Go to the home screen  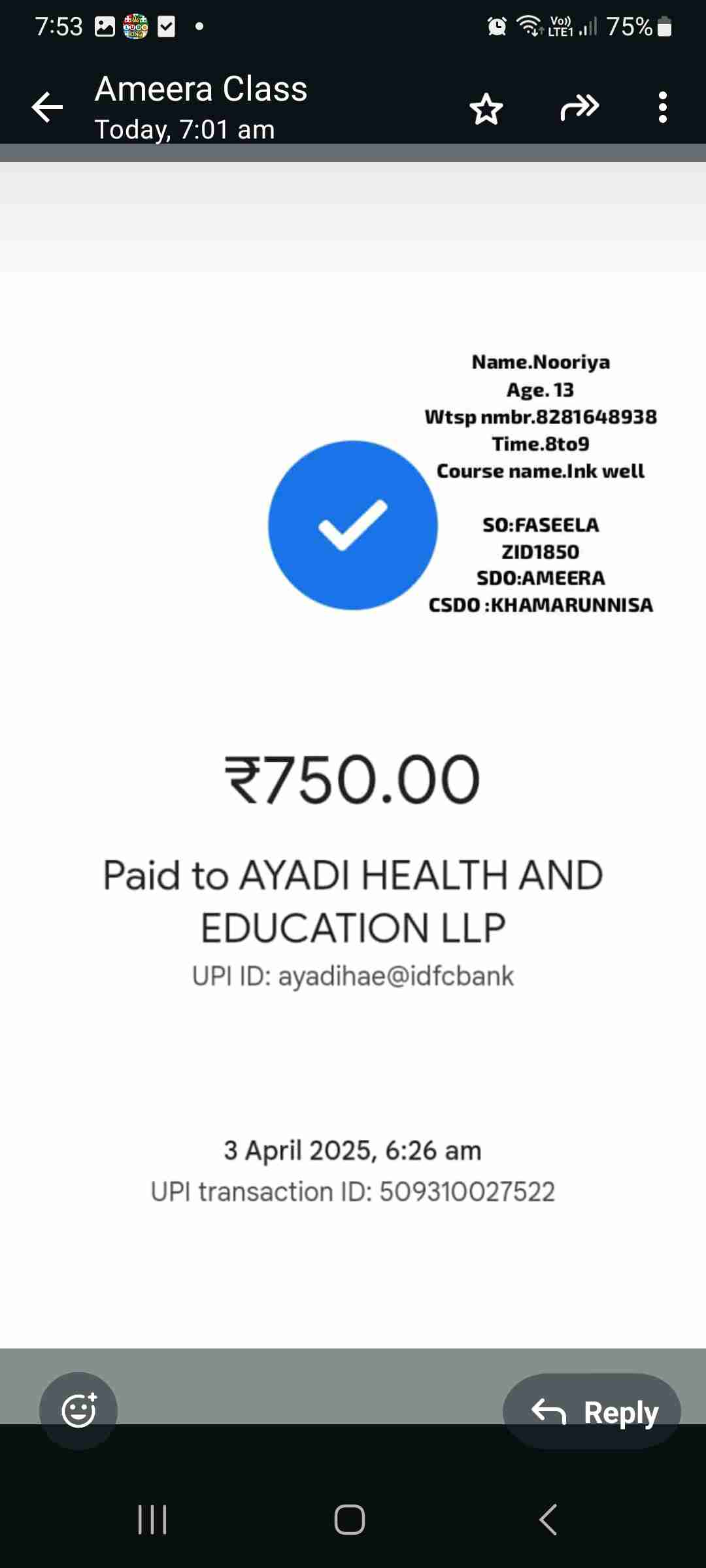350,1519
